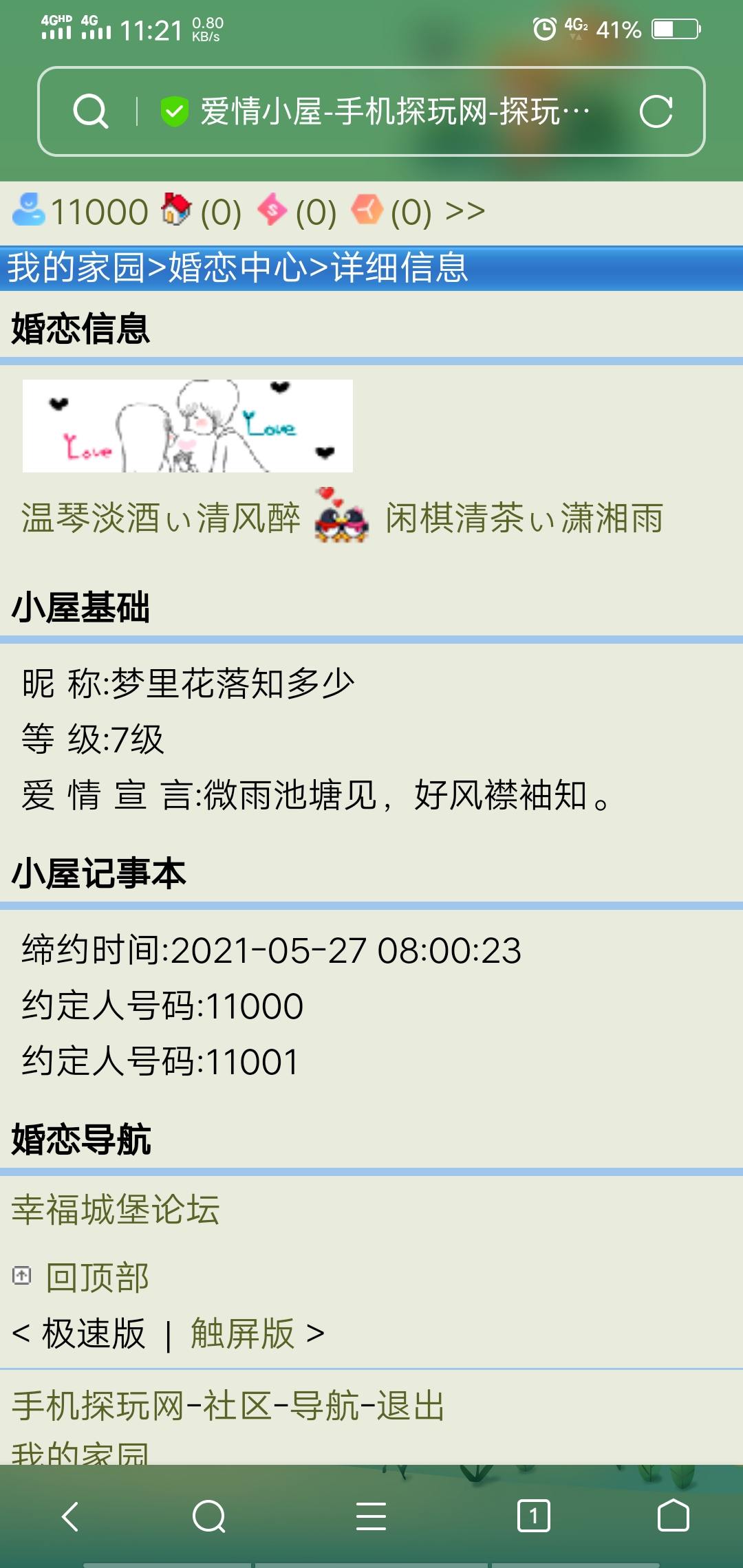Open 幸福城堡论坛 forum link
The image size is (743, 1568).
tap(116, 1210)
